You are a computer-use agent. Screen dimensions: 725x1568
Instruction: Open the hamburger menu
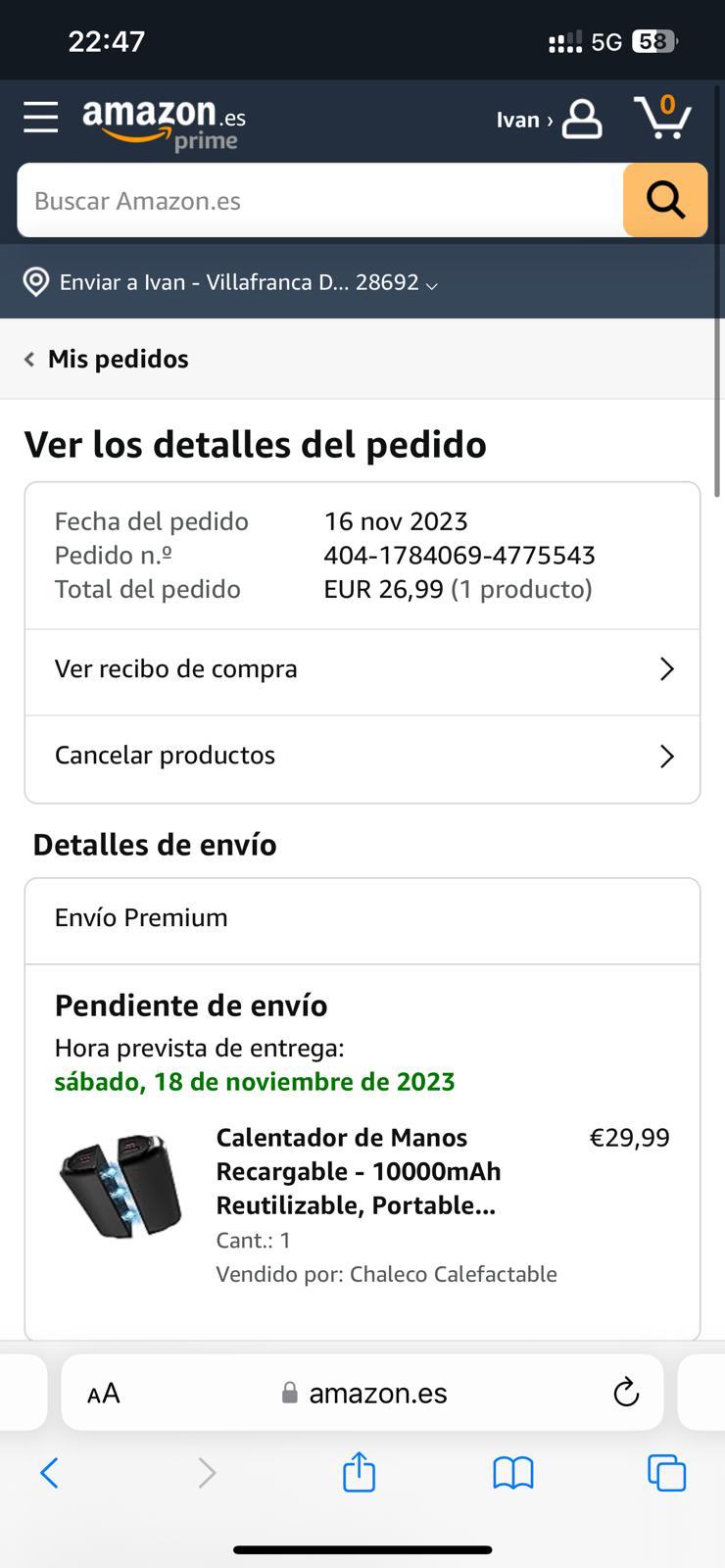pyautogui.click(x=40, y=118)
